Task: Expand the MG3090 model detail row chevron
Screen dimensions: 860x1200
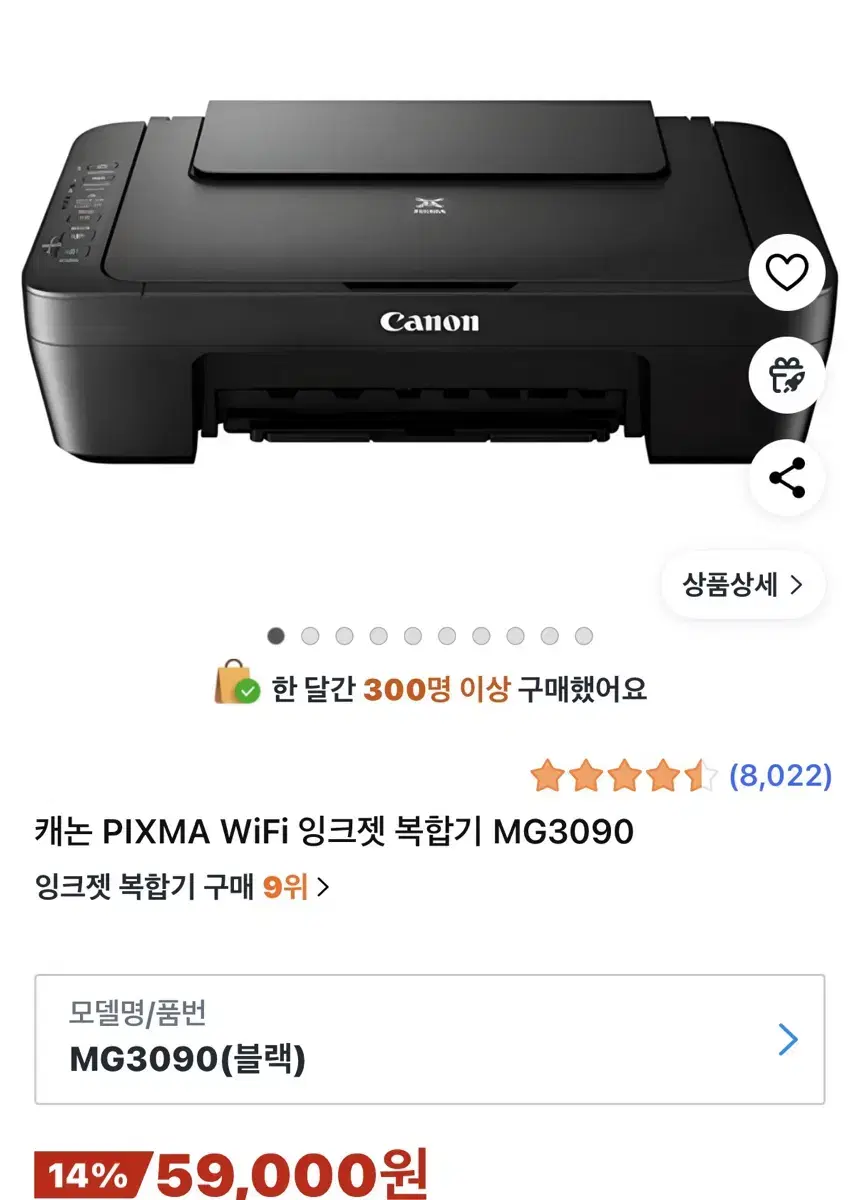Action: [786, 1040]
